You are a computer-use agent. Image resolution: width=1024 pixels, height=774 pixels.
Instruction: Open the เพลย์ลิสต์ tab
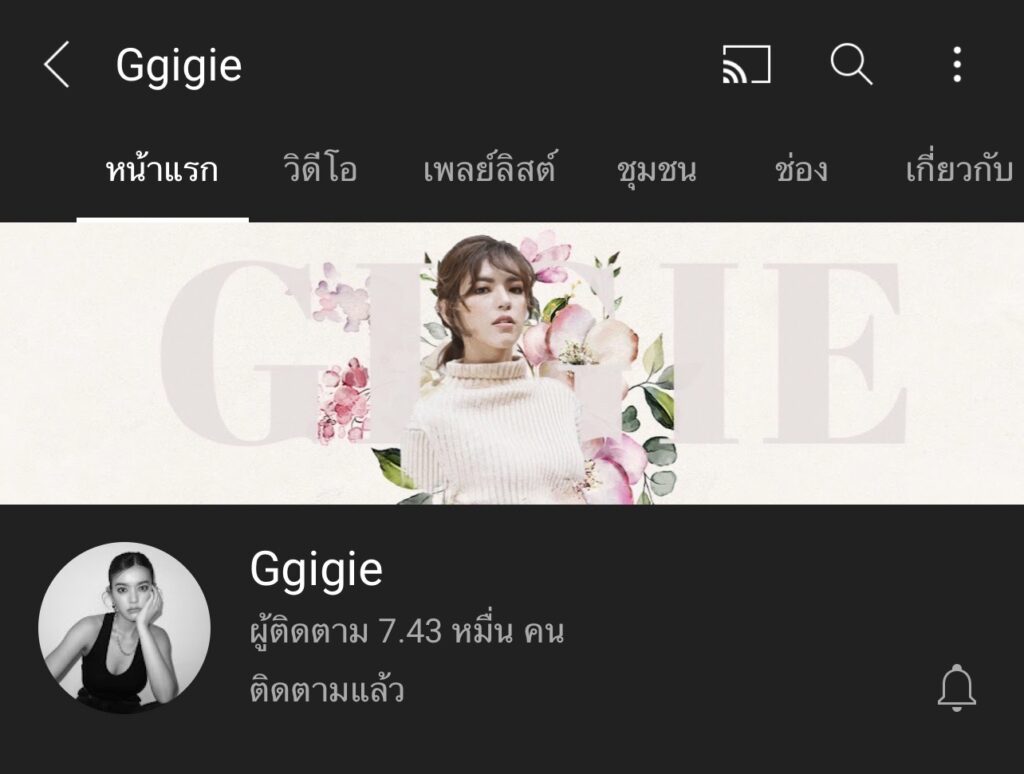tap(489, 170)
